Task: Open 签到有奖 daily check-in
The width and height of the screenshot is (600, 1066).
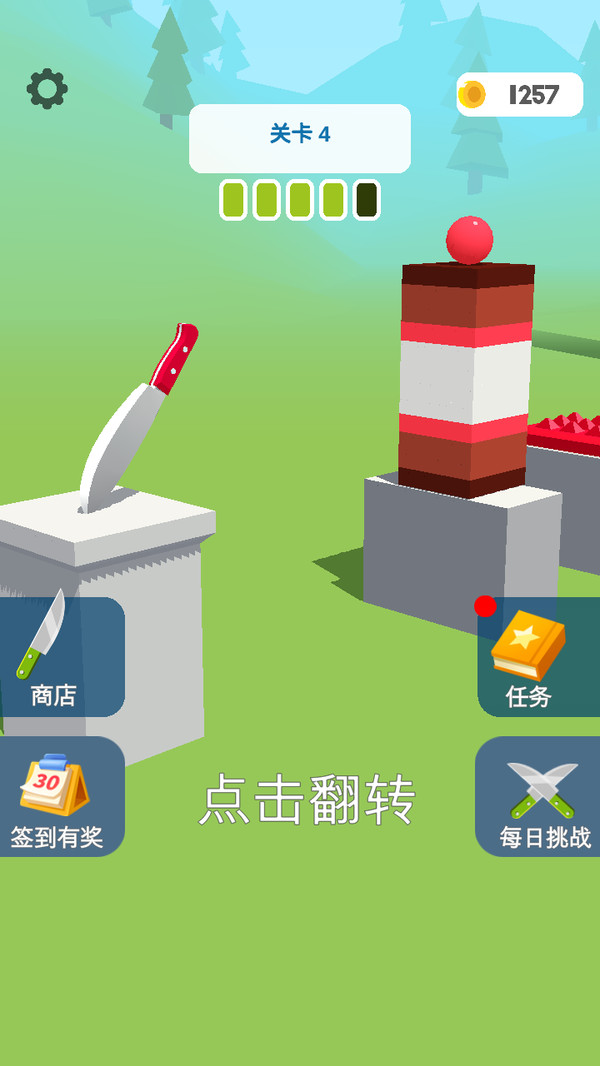Action: [57, 797]
